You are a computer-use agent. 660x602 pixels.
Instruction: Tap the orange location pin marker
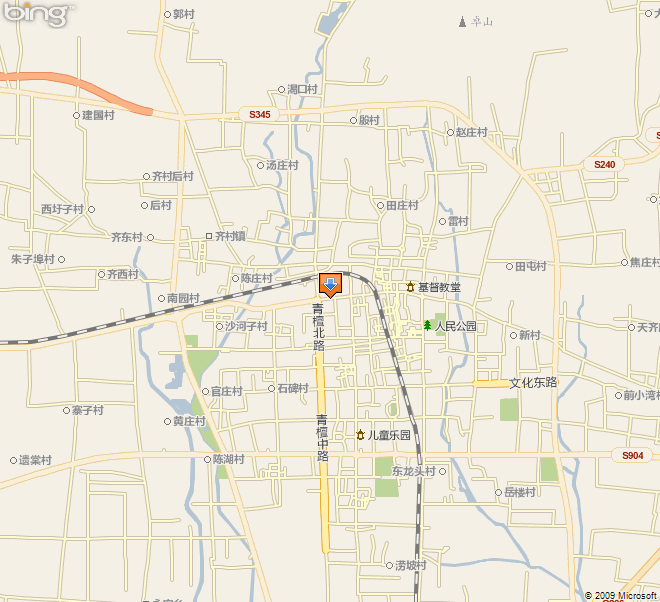click(330, 284)
